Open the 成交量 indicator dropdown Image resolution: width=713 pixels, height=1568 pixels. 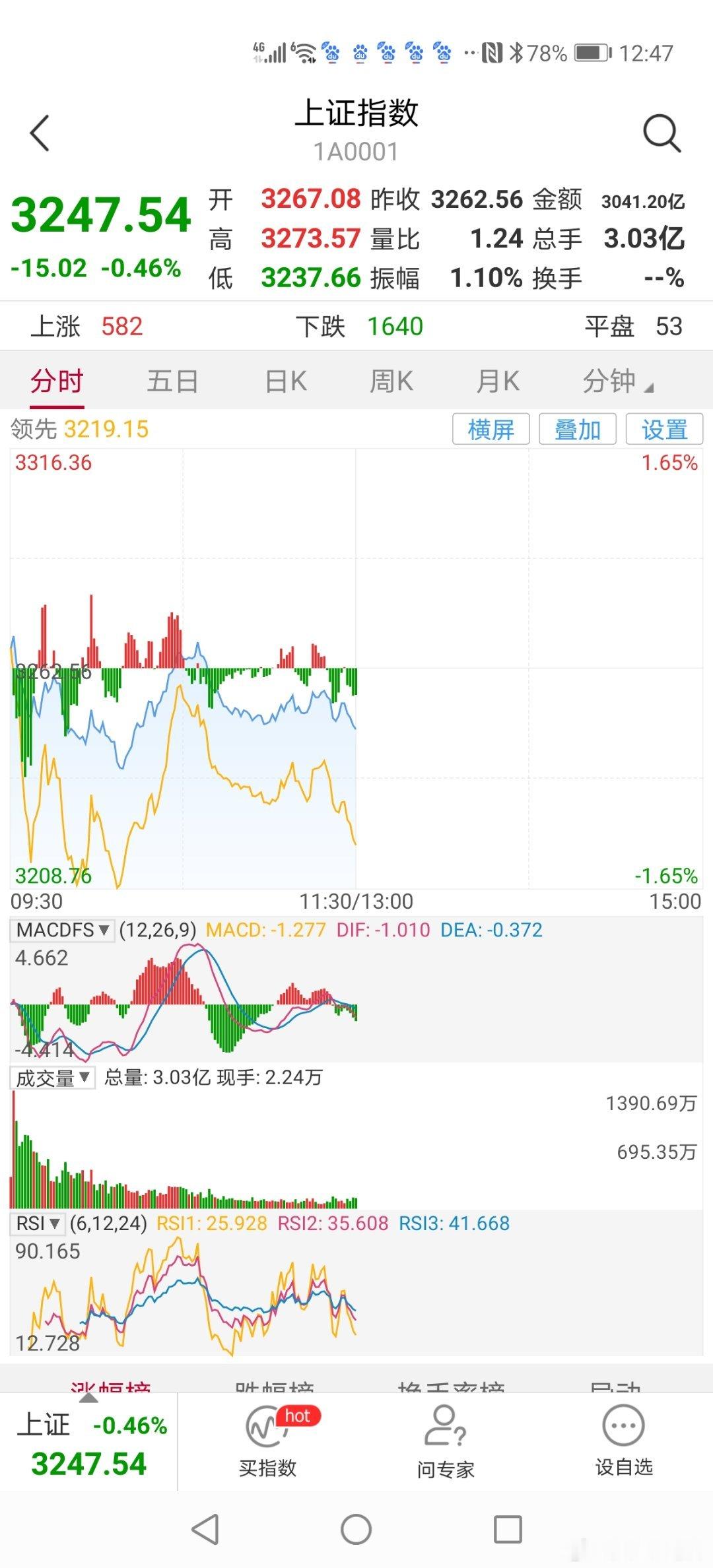click(x=53, y=1078)
